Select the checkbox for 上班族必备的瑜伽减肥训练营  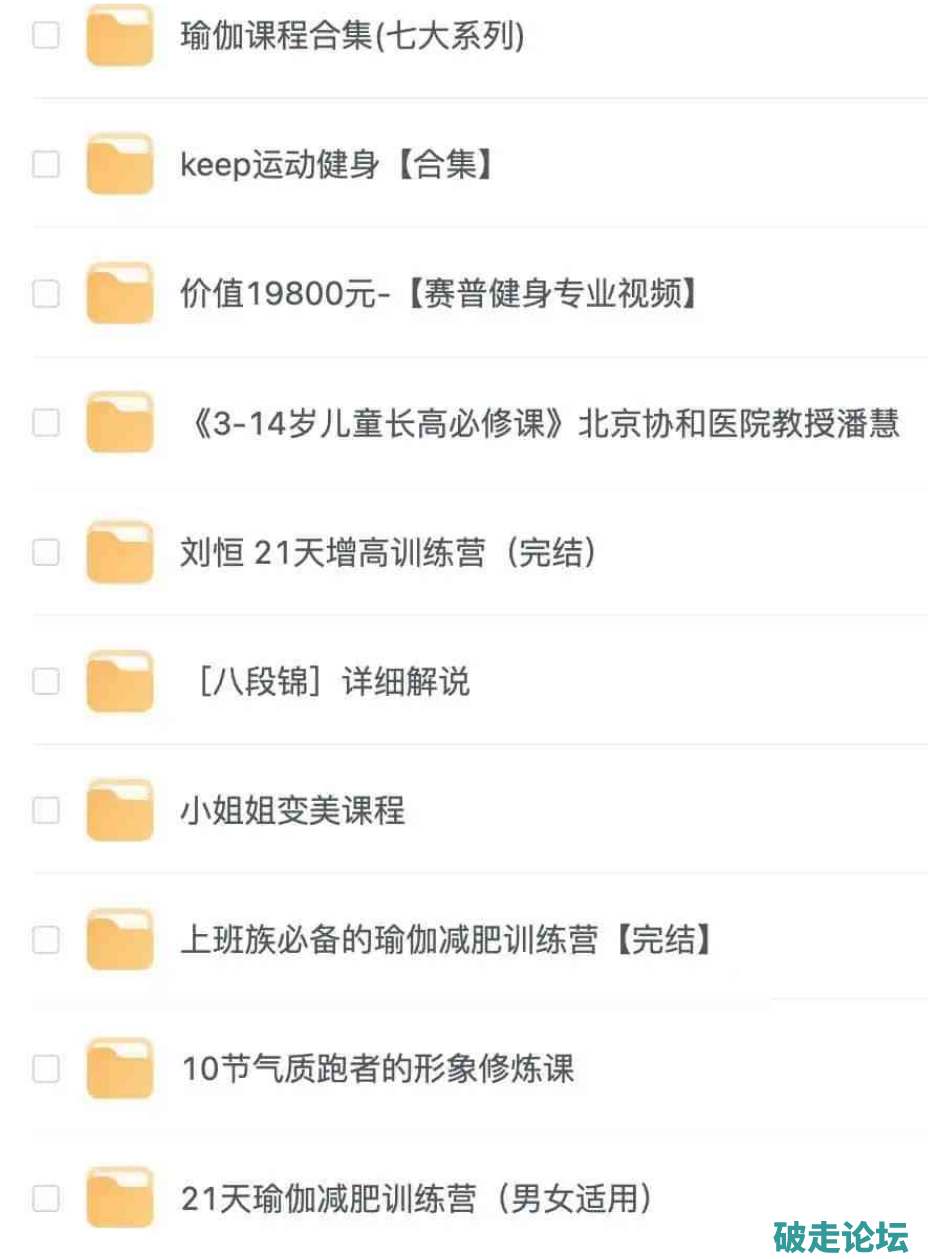46,940
